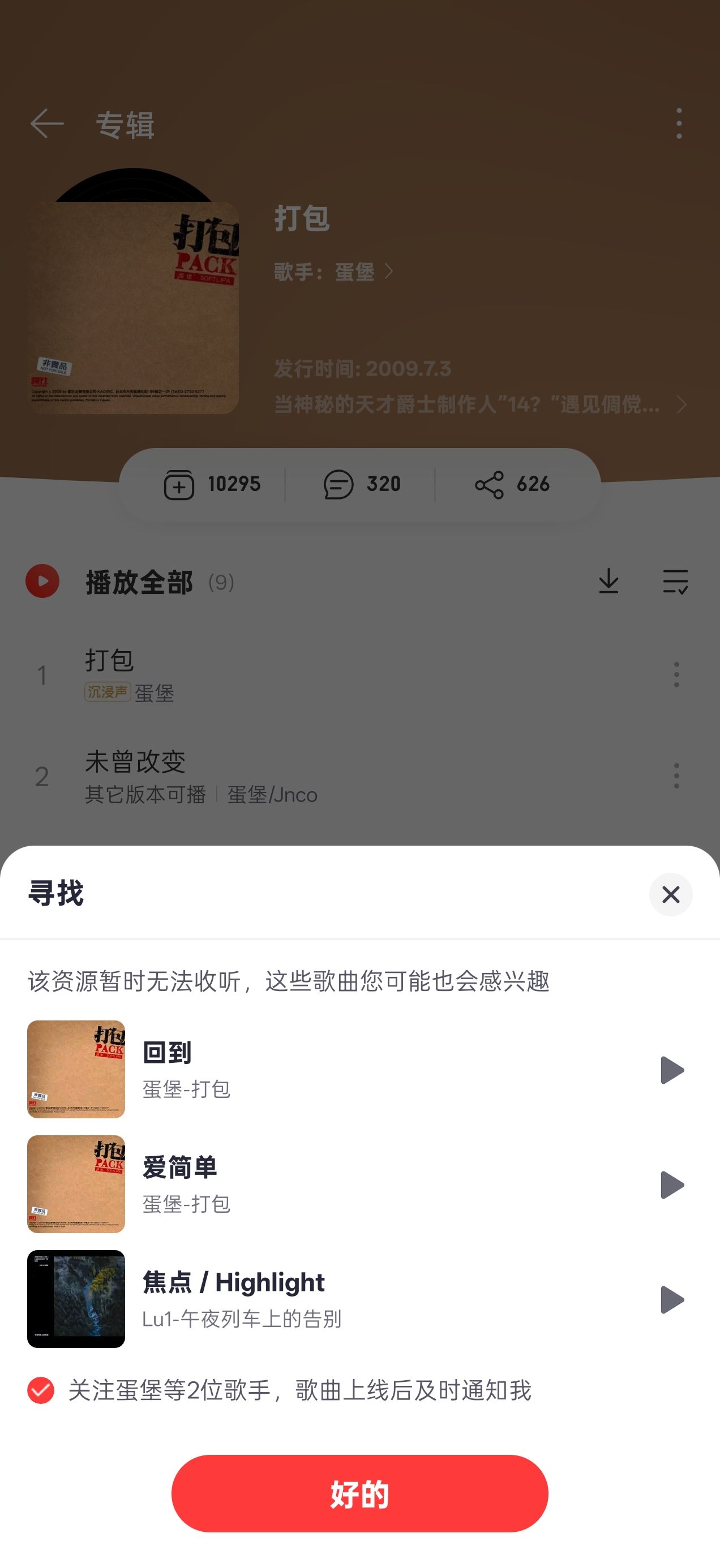Play the song 爱简单
720x1568 pixels.
671,1184
